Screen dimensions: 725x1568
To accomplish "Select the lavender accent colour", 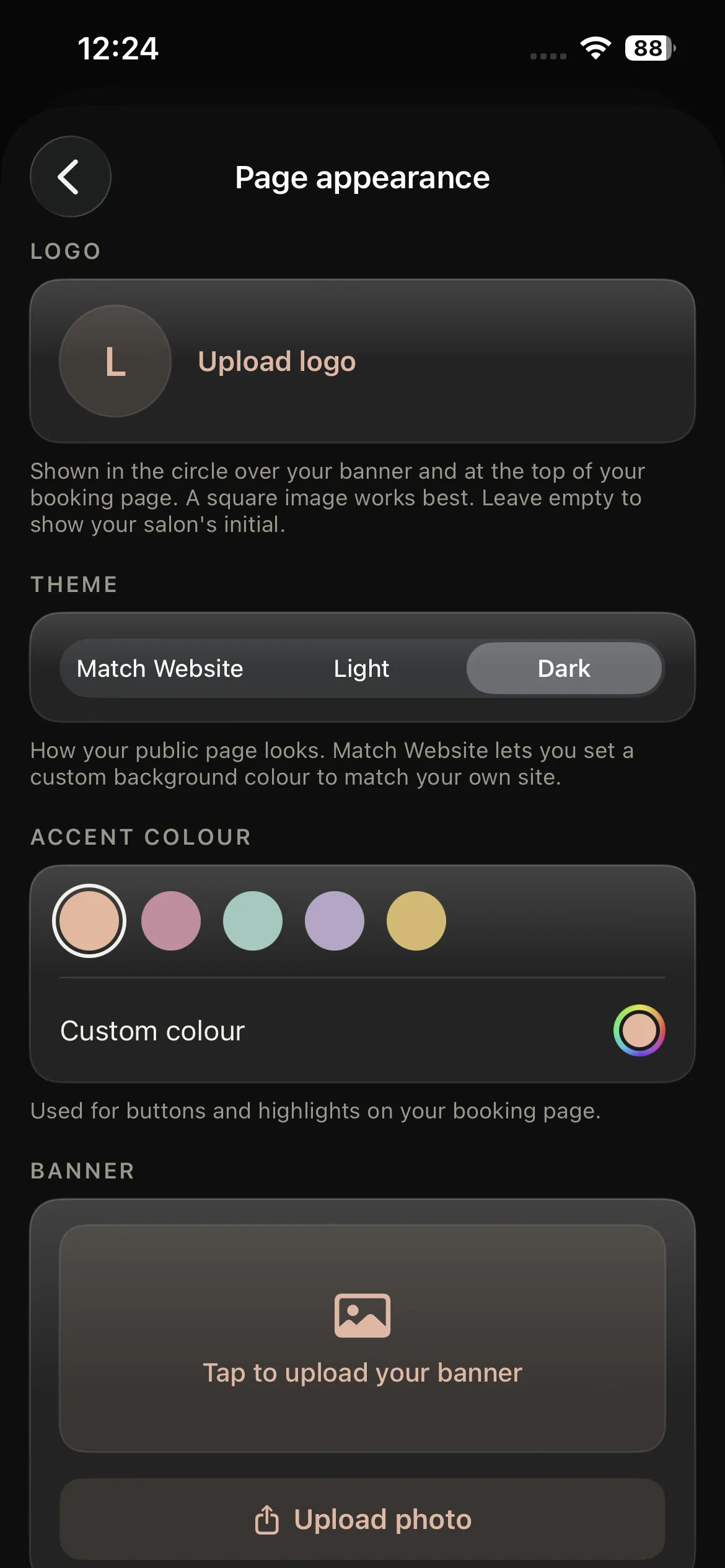I will point(335,921).
